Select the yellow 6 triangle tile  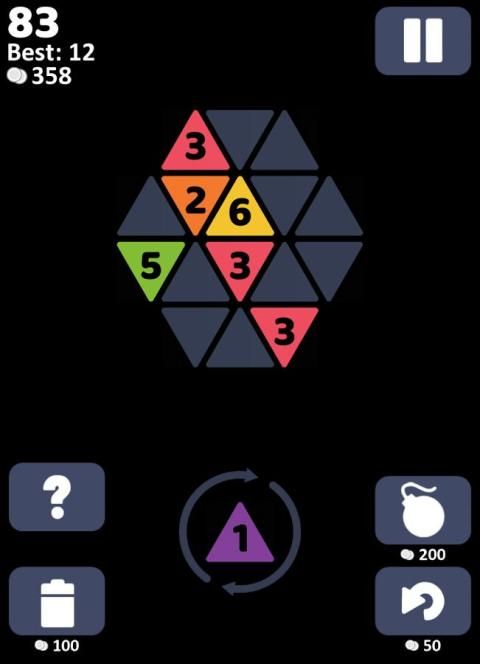[240, 210]
